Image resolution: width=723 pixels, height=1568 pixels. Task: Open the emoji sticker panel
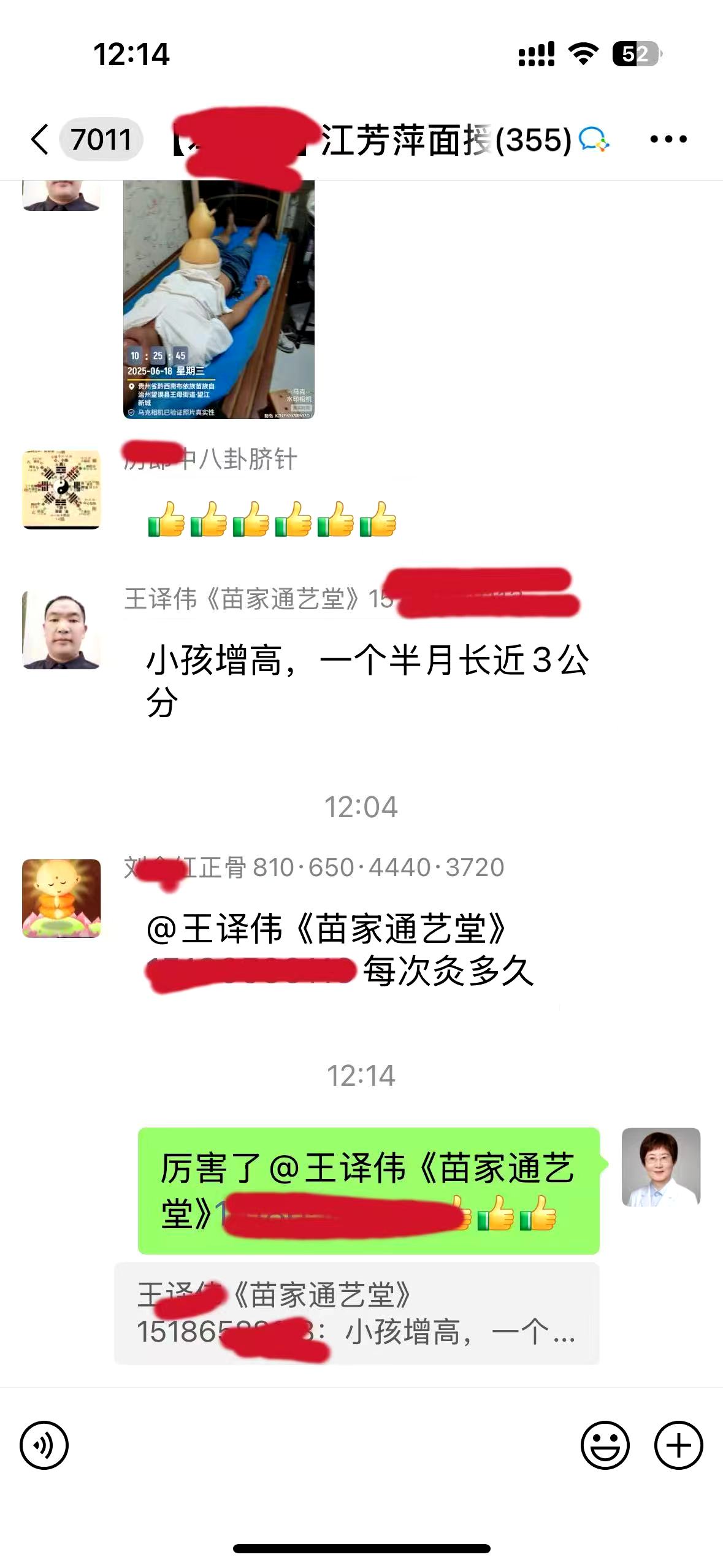[x=605, y=1445]
